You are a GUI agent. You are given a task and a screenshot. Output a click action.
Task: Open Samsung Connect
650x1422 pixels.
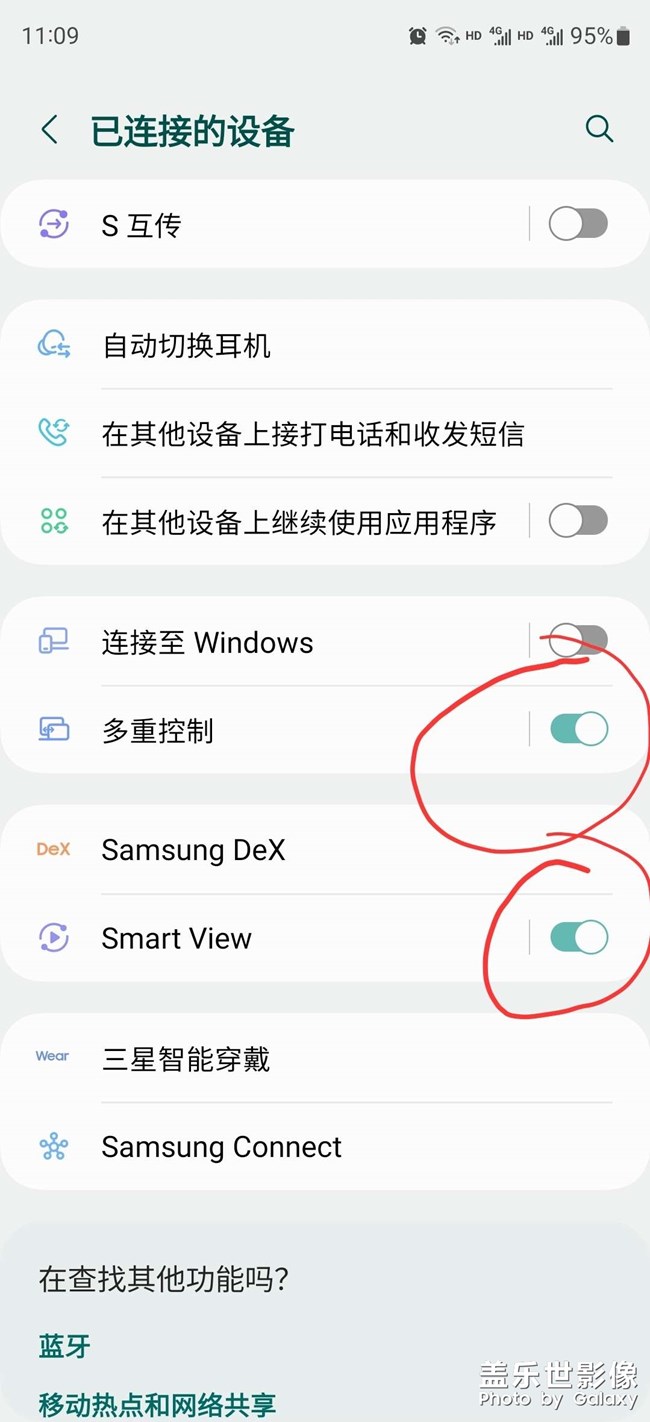coord(300,1147)
